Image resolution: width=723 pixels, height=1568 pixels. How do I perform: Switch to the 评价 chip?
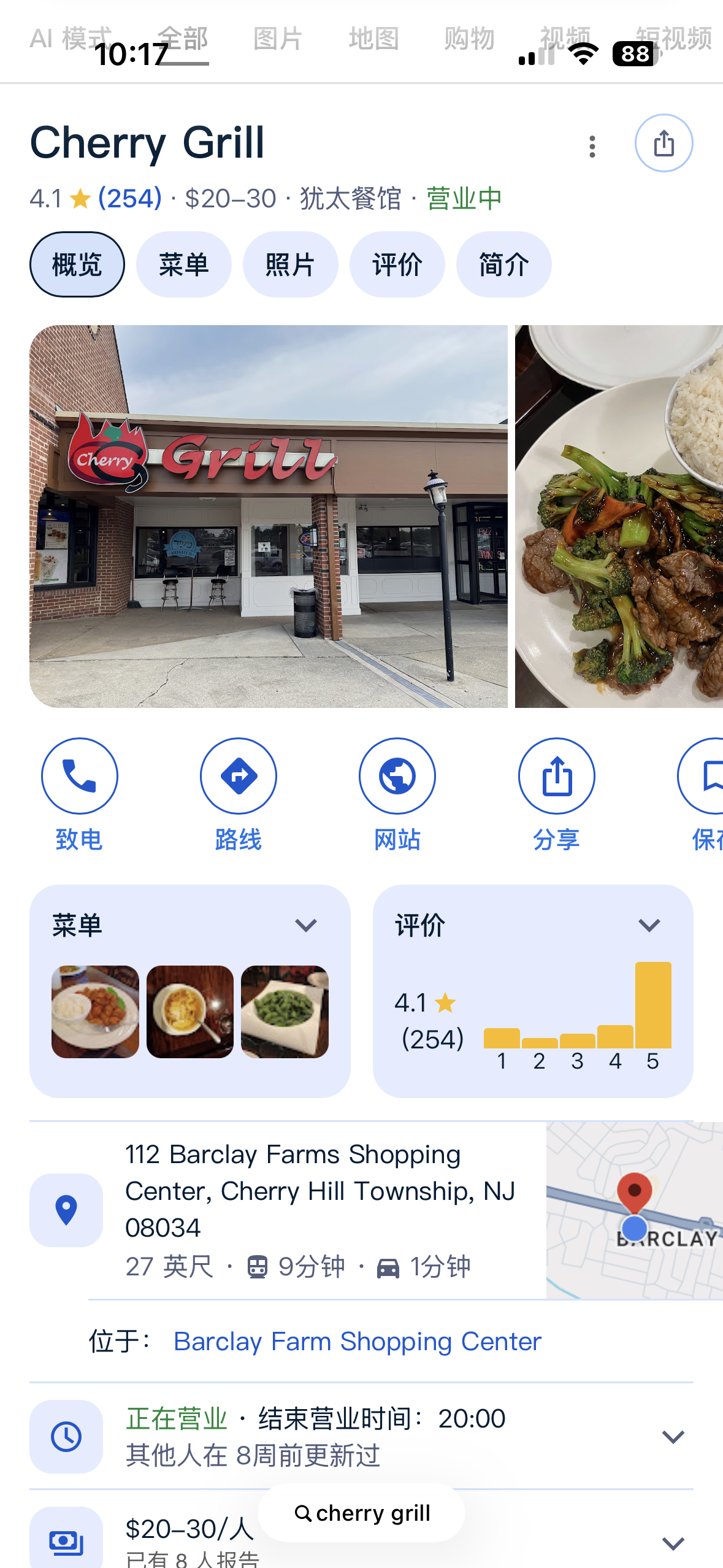click(397, 265)
